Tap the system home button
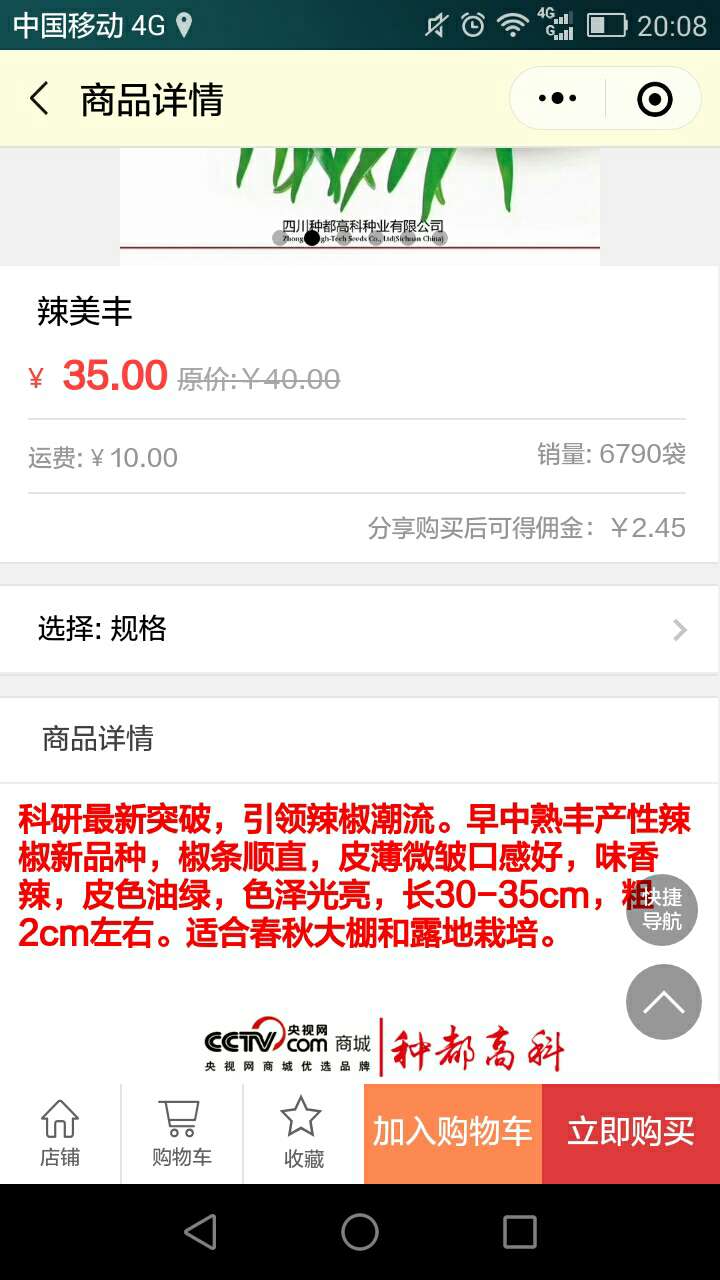 pos(360,1232)
